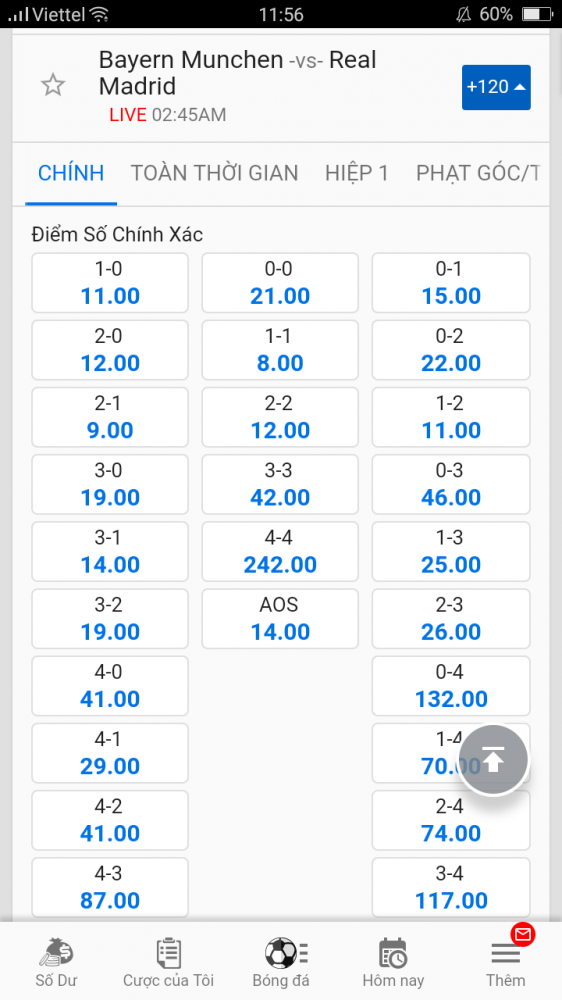
Task: Select the PHẠT GÓC tab
Action: coord(478,173)
